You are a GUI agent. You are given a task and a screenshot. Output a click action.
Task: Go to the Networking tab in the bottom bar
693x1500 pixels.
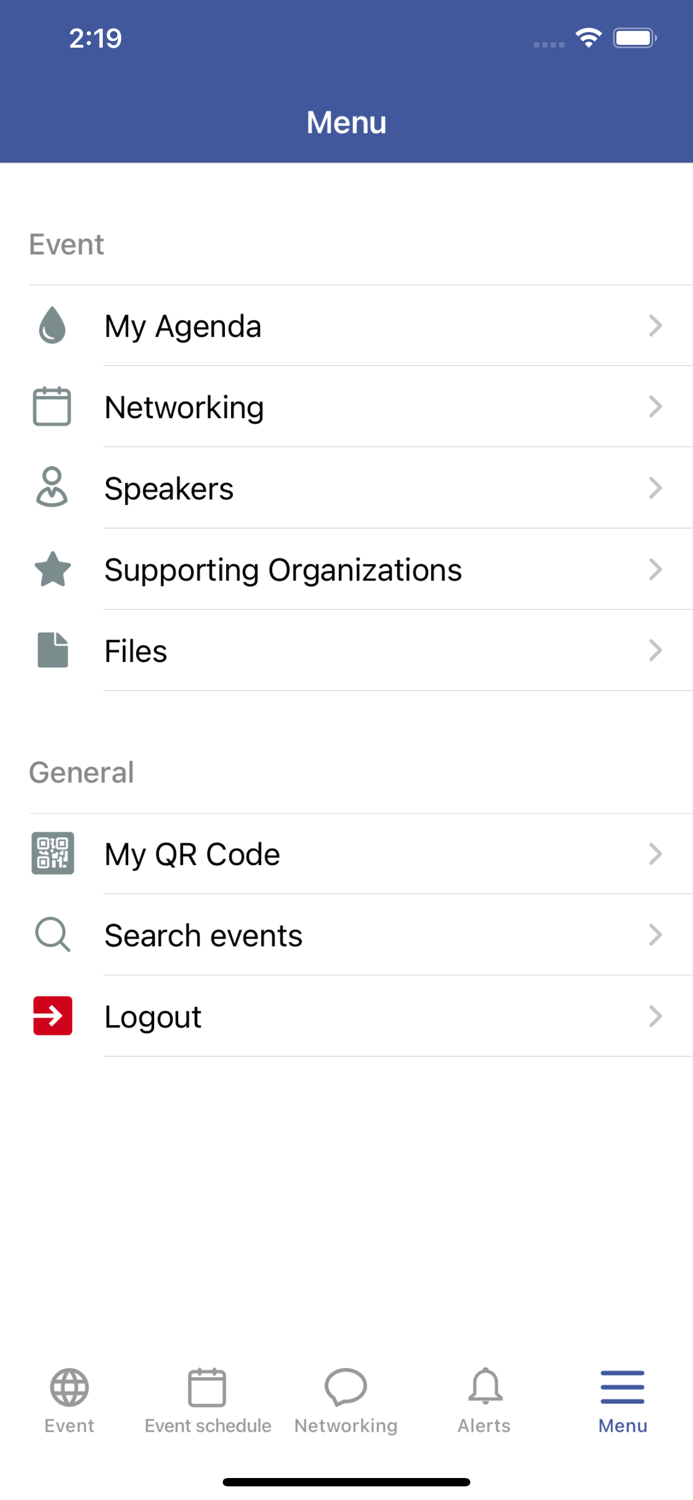[346, 1402]
